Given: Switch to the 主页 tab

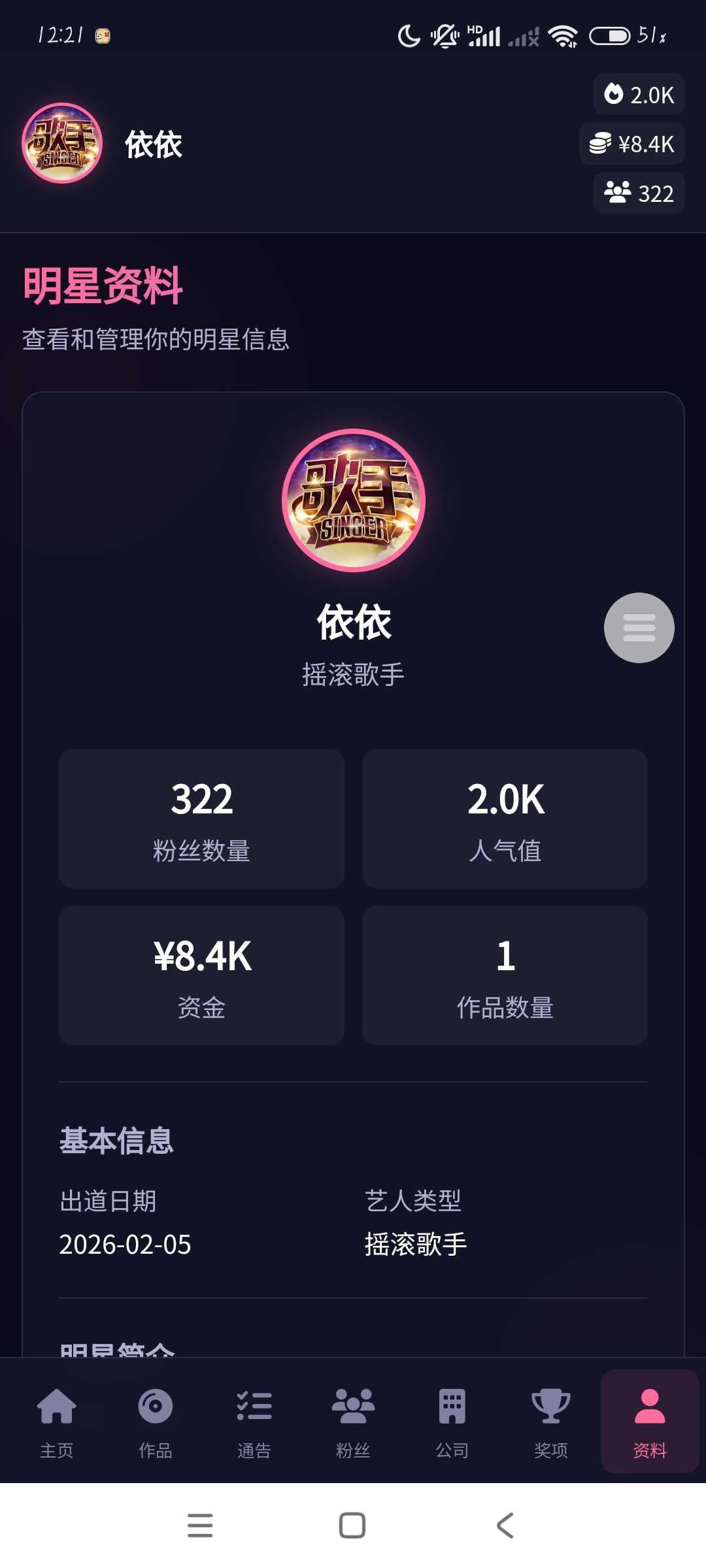Looking at the screenshot, I should pyautogui.click(x=57, y=1422).
